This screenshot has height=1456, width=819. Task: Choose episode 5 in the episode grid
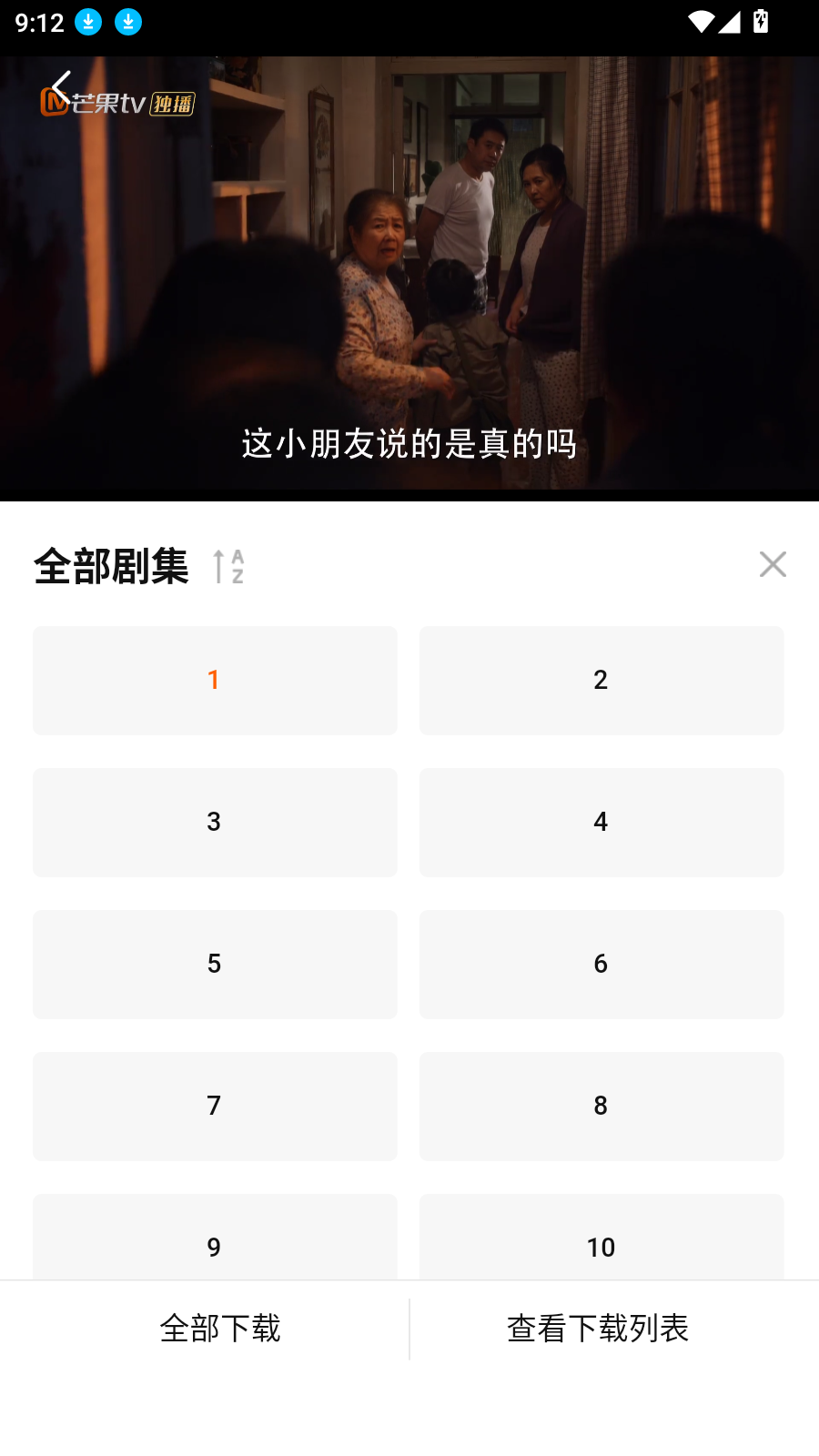click(x=214, y=964)
